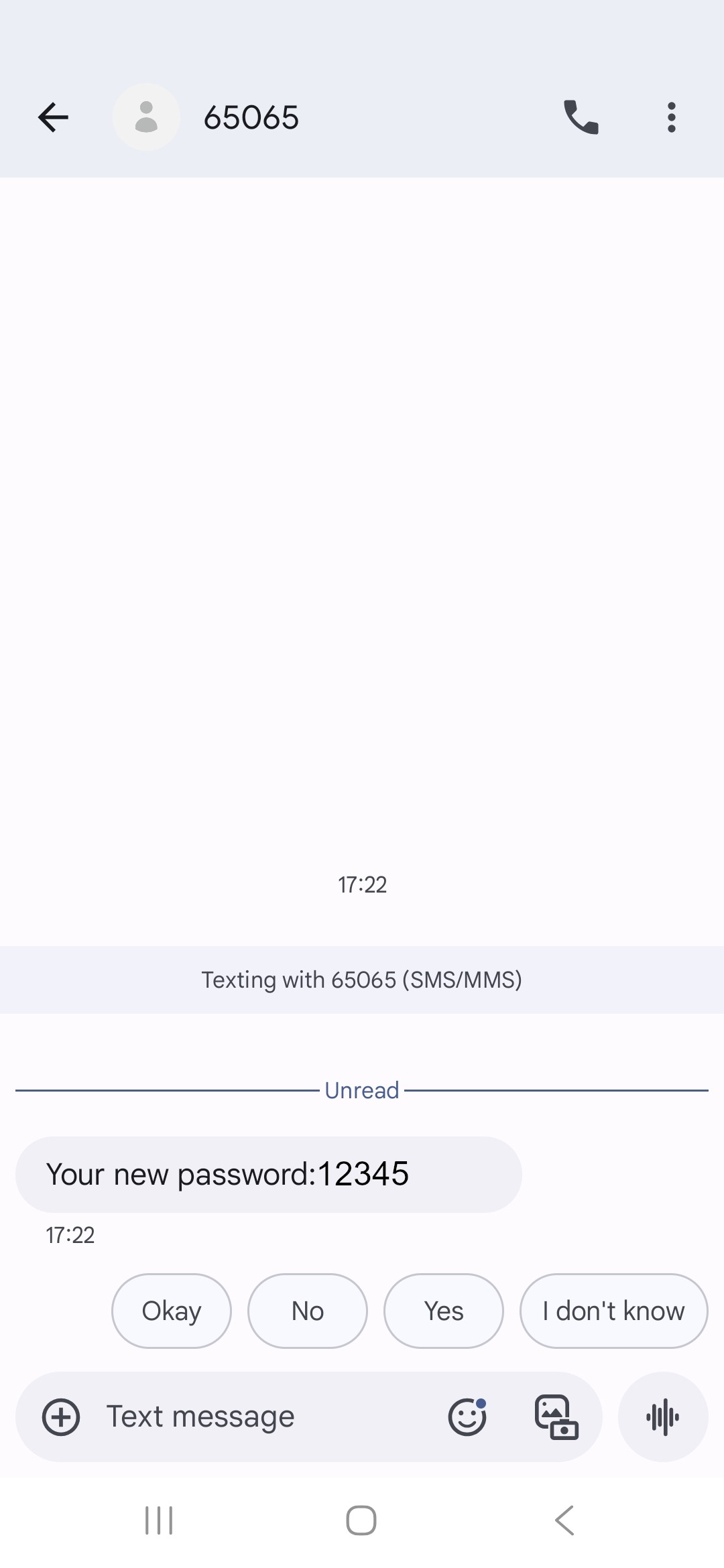Open the plus attachment menu

pyautogui.click(x=61, y=1417)
